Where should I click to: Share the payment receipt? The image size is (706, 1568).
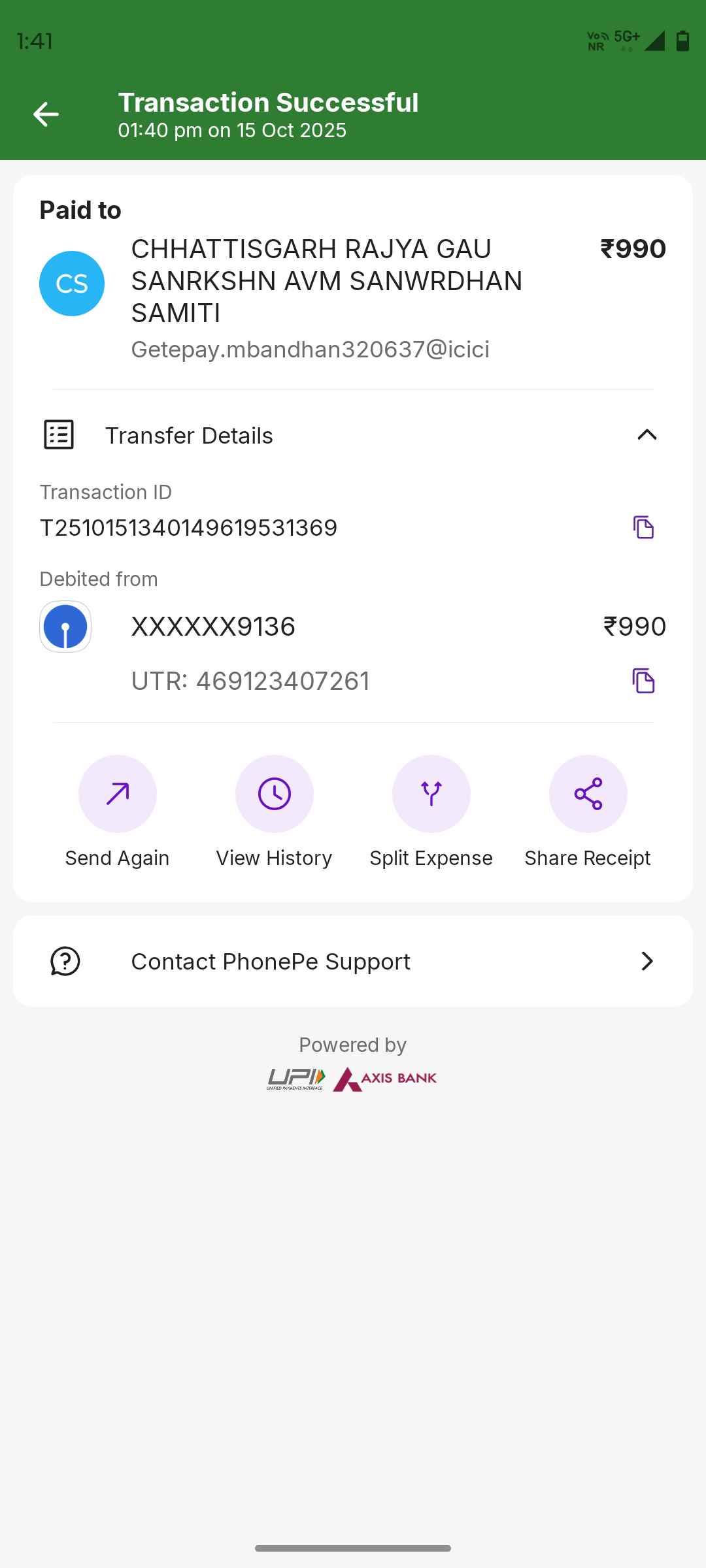tap(588, 794)
